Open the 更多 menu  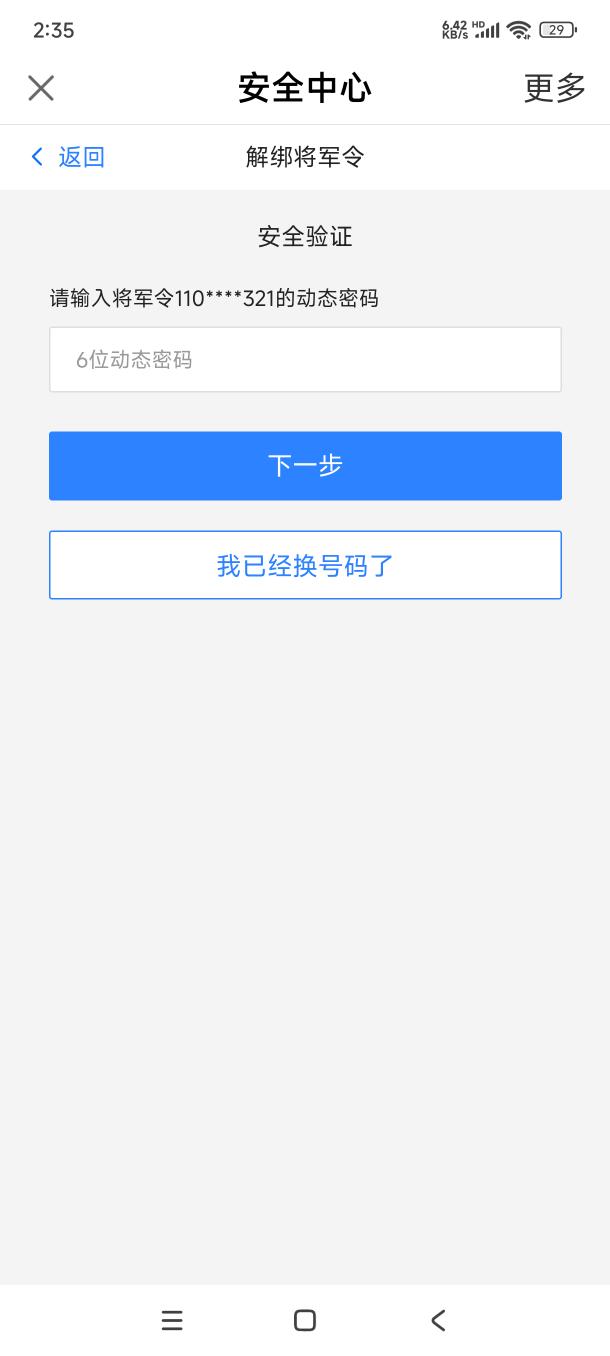pos(555,88)
